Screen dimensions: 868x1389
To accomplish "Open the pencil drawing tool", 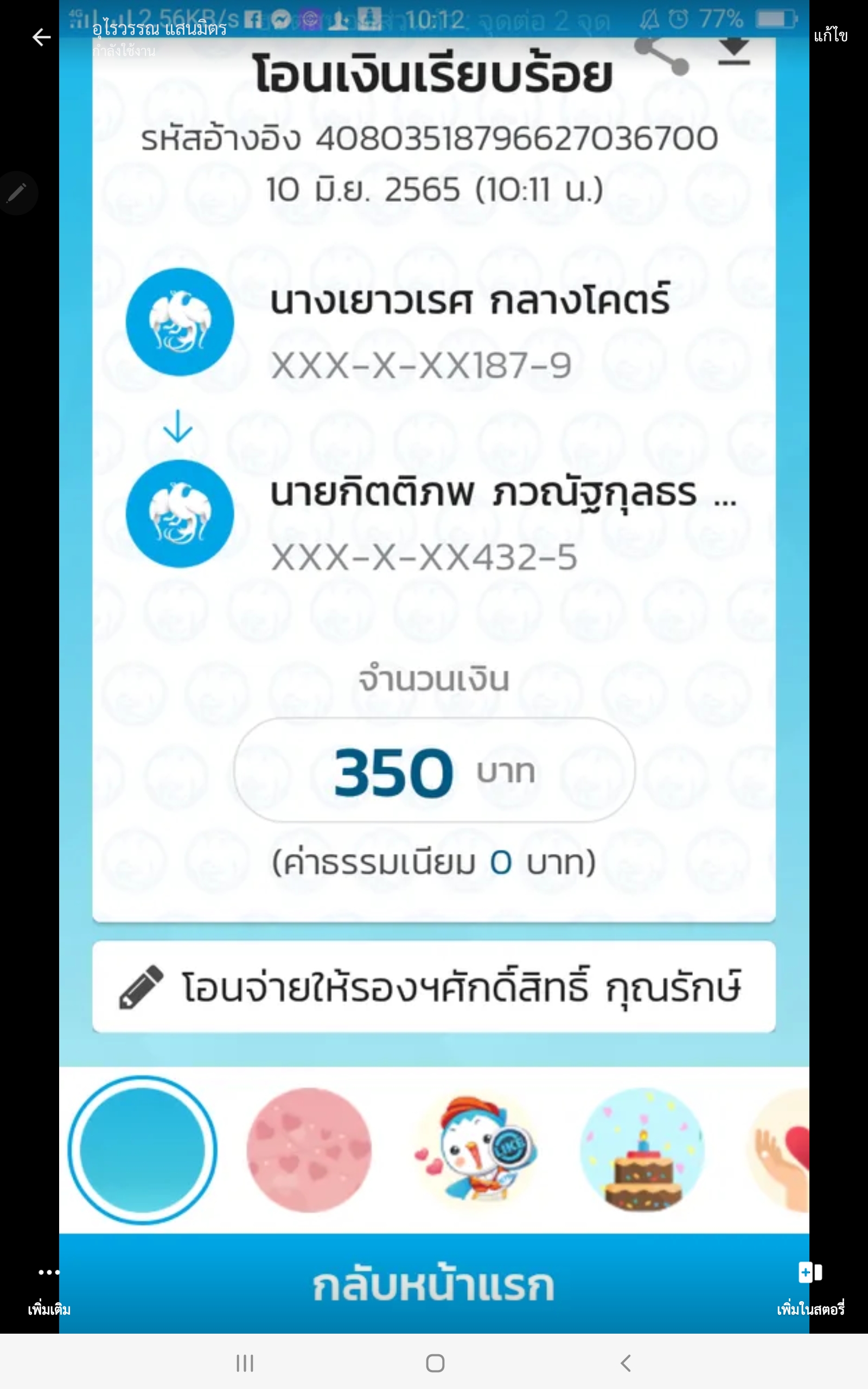I will point(17,193).
